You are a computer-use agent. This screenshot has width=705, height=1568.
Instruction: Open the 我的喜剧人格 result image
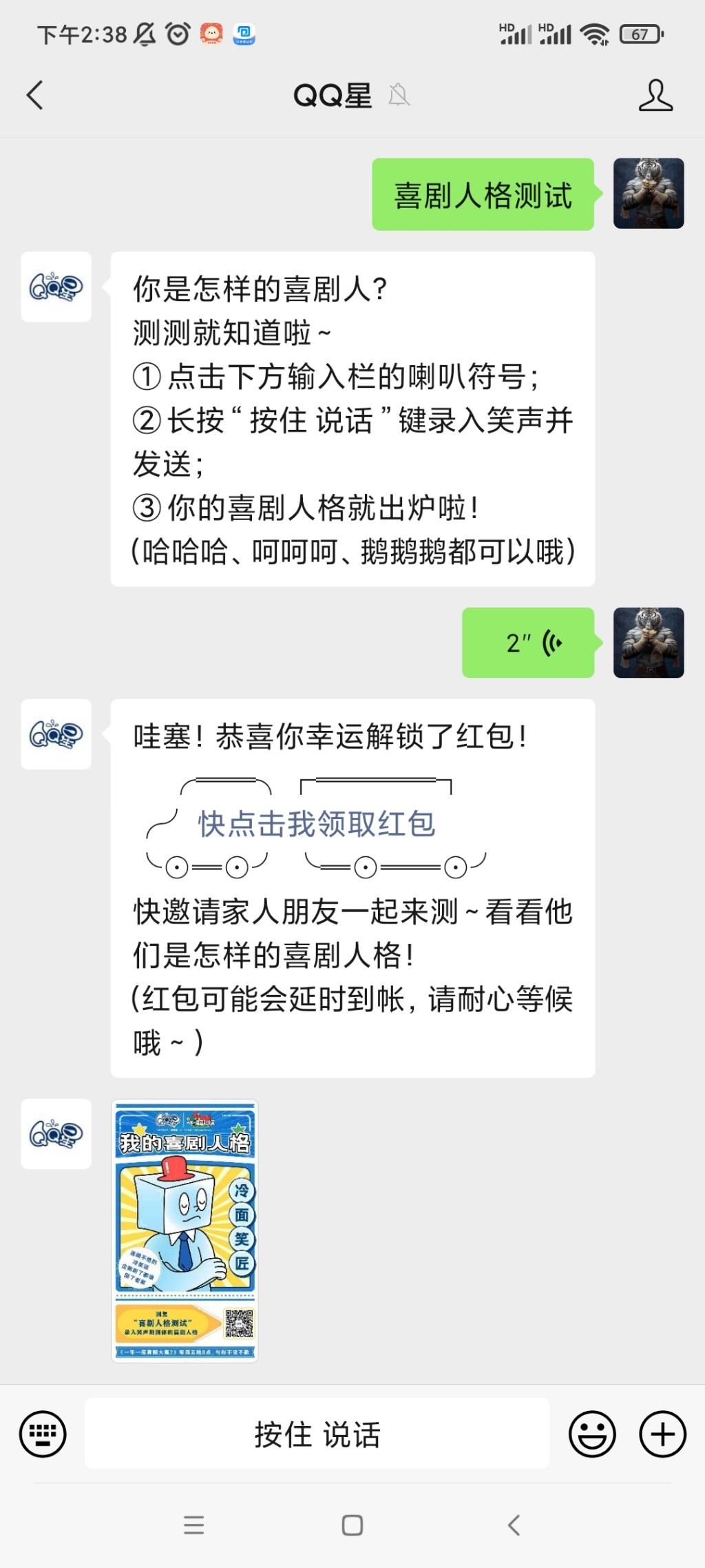click(x=185, y=1230)
